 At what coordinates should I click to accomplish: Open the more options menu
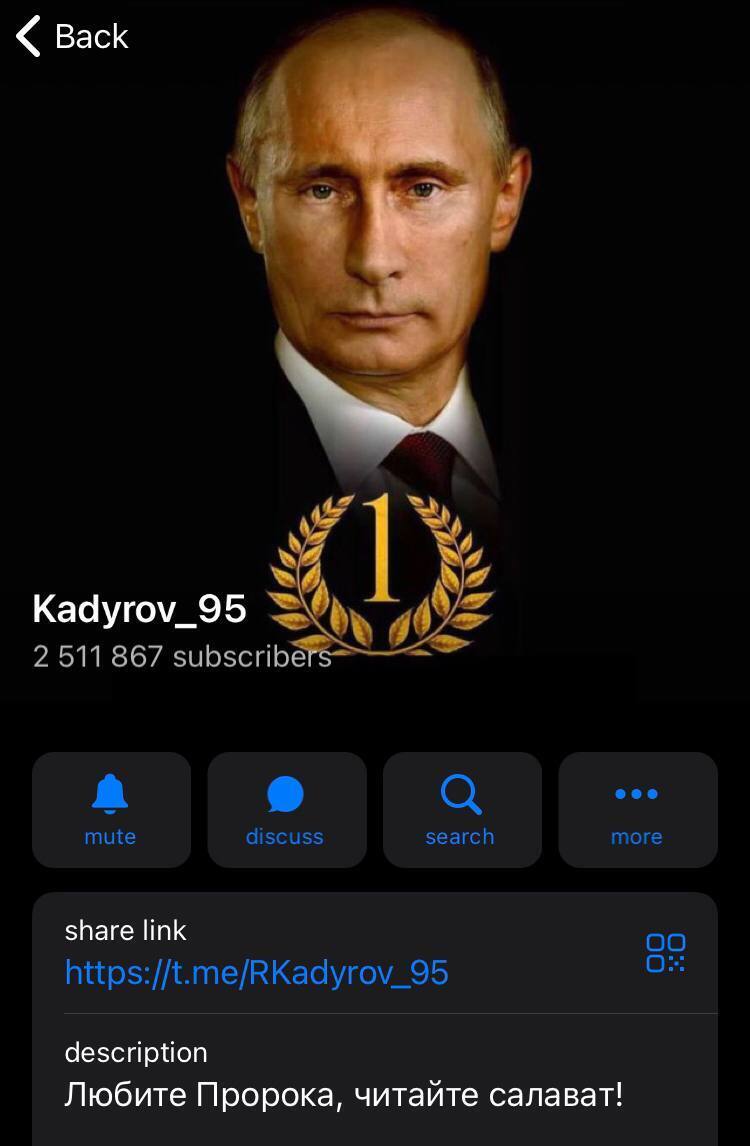(637, 810)
